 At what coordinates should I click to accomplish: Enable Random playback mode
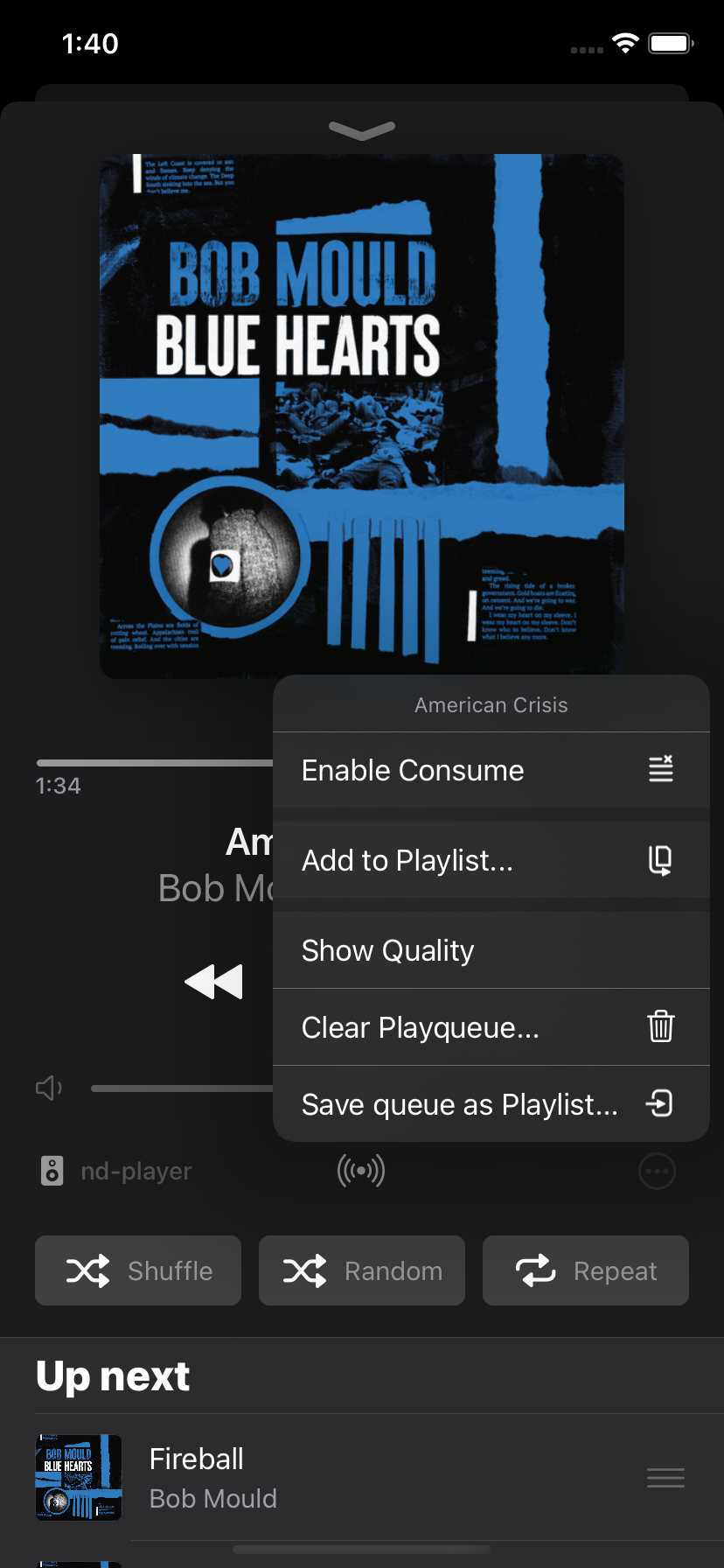361,1270
